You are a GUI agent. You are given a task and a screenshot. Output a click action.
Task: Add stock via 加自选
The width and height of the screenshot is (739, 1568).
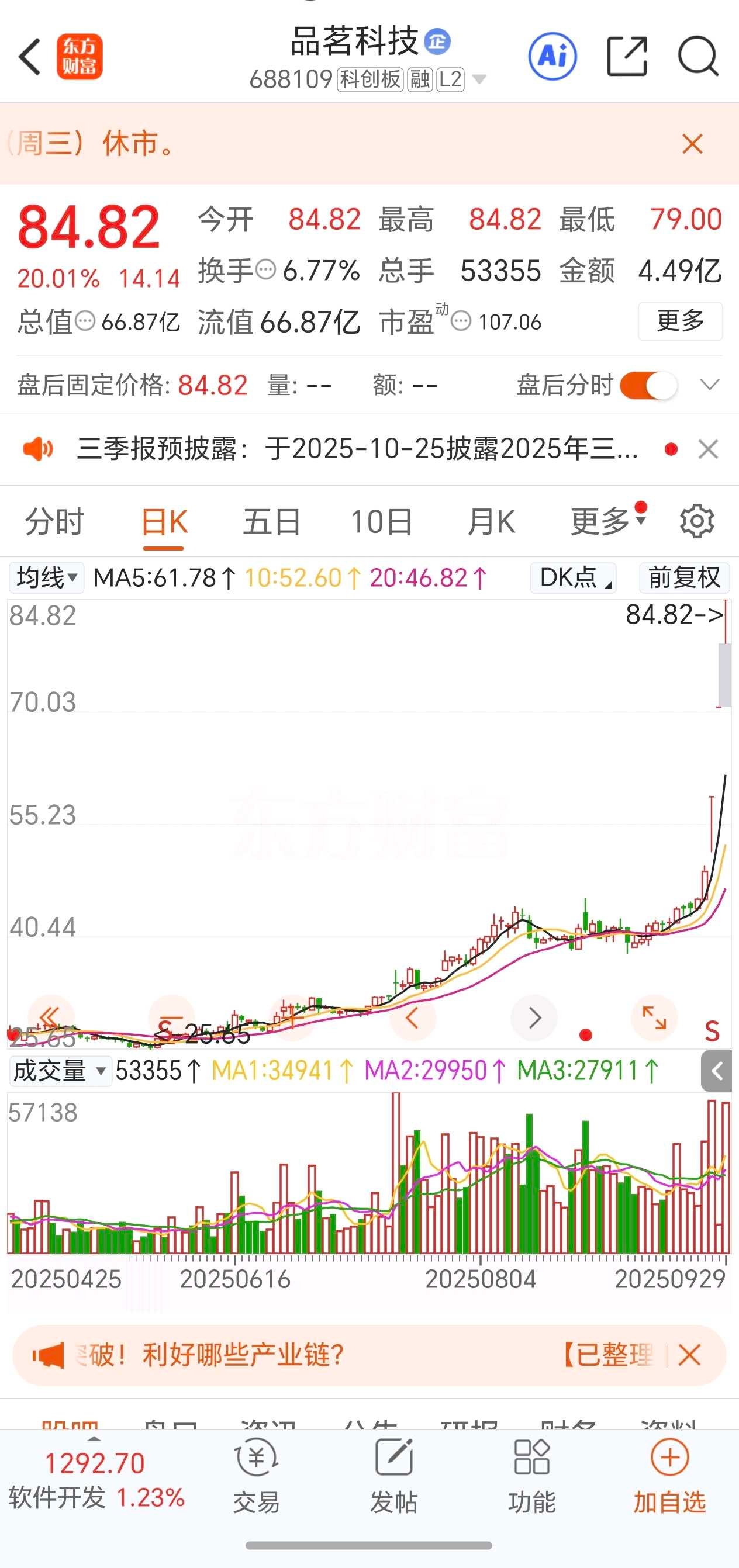pyautogui.click(x=669, y=1475)
